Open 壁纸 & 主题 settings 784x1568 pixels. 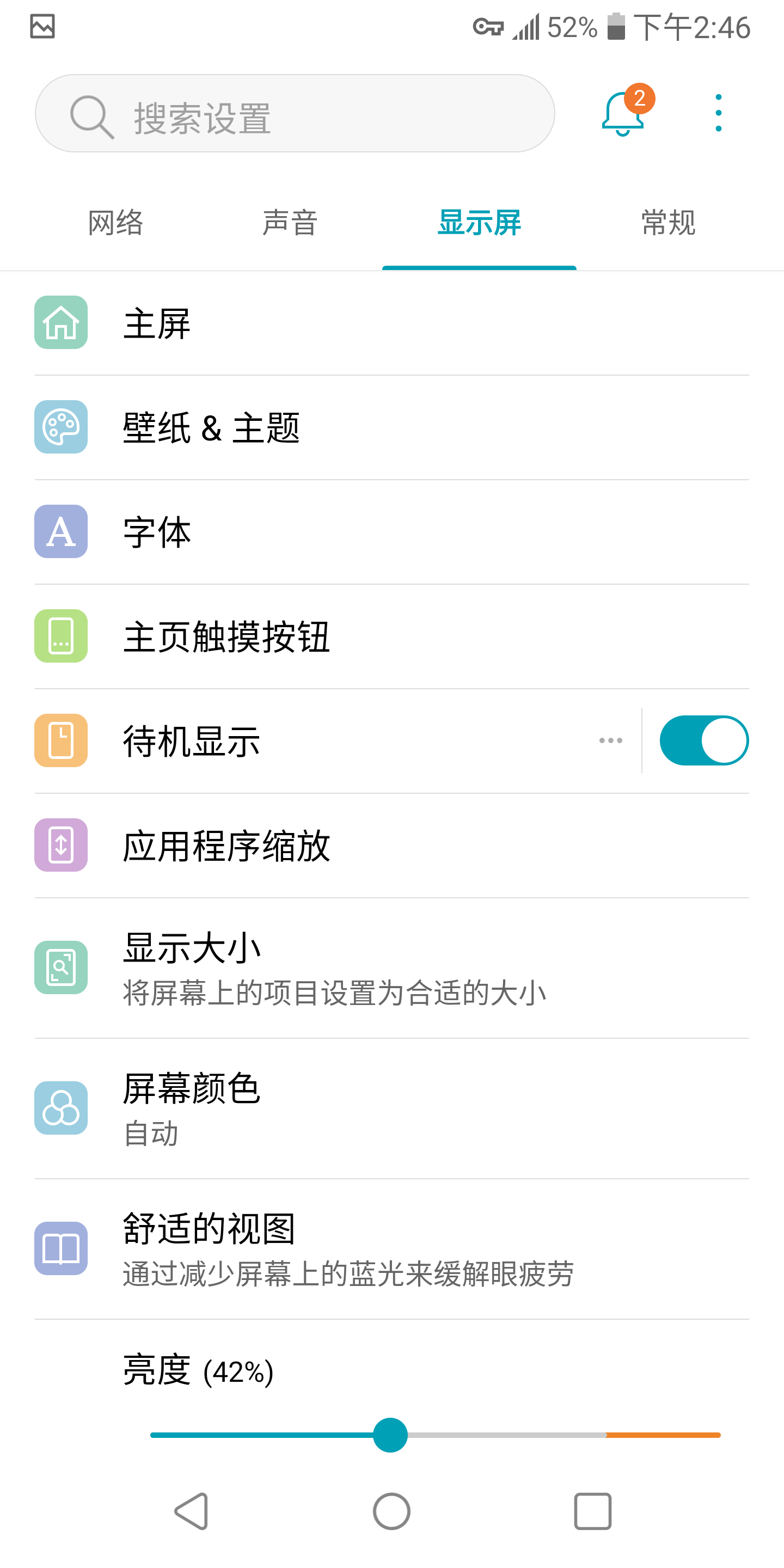392,427
